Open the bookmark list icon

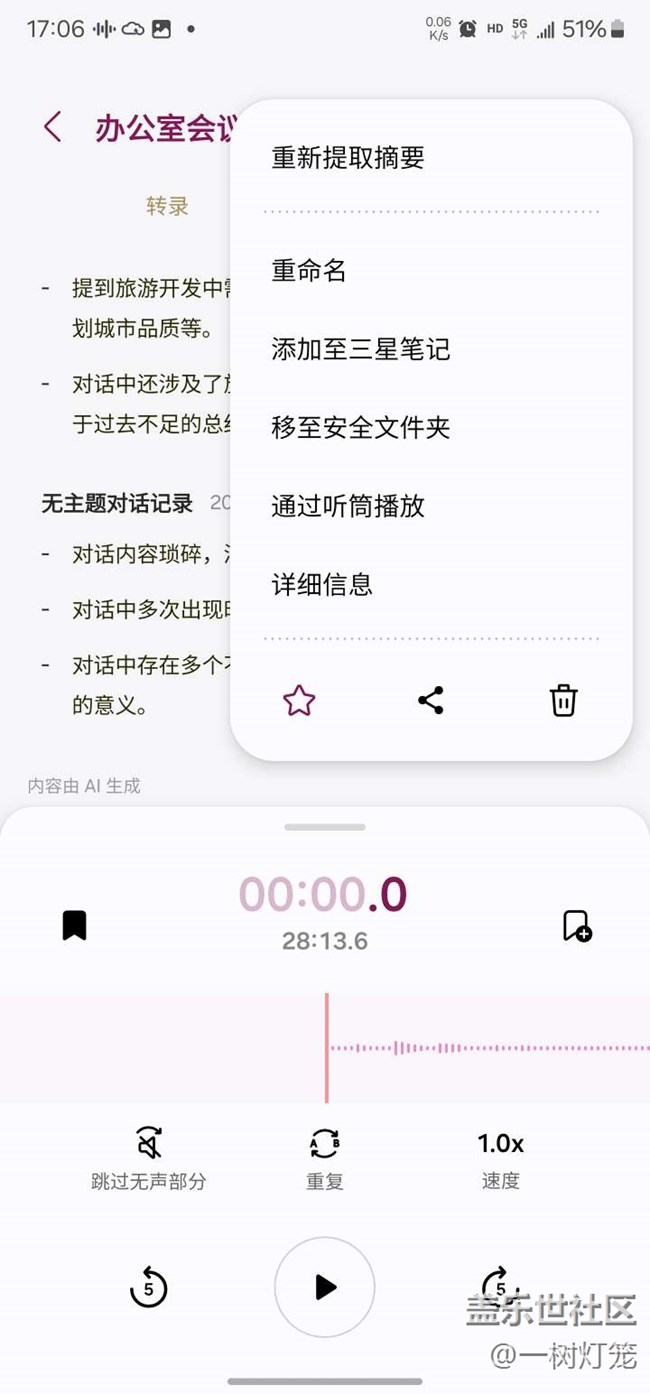[x=74, y=925]
